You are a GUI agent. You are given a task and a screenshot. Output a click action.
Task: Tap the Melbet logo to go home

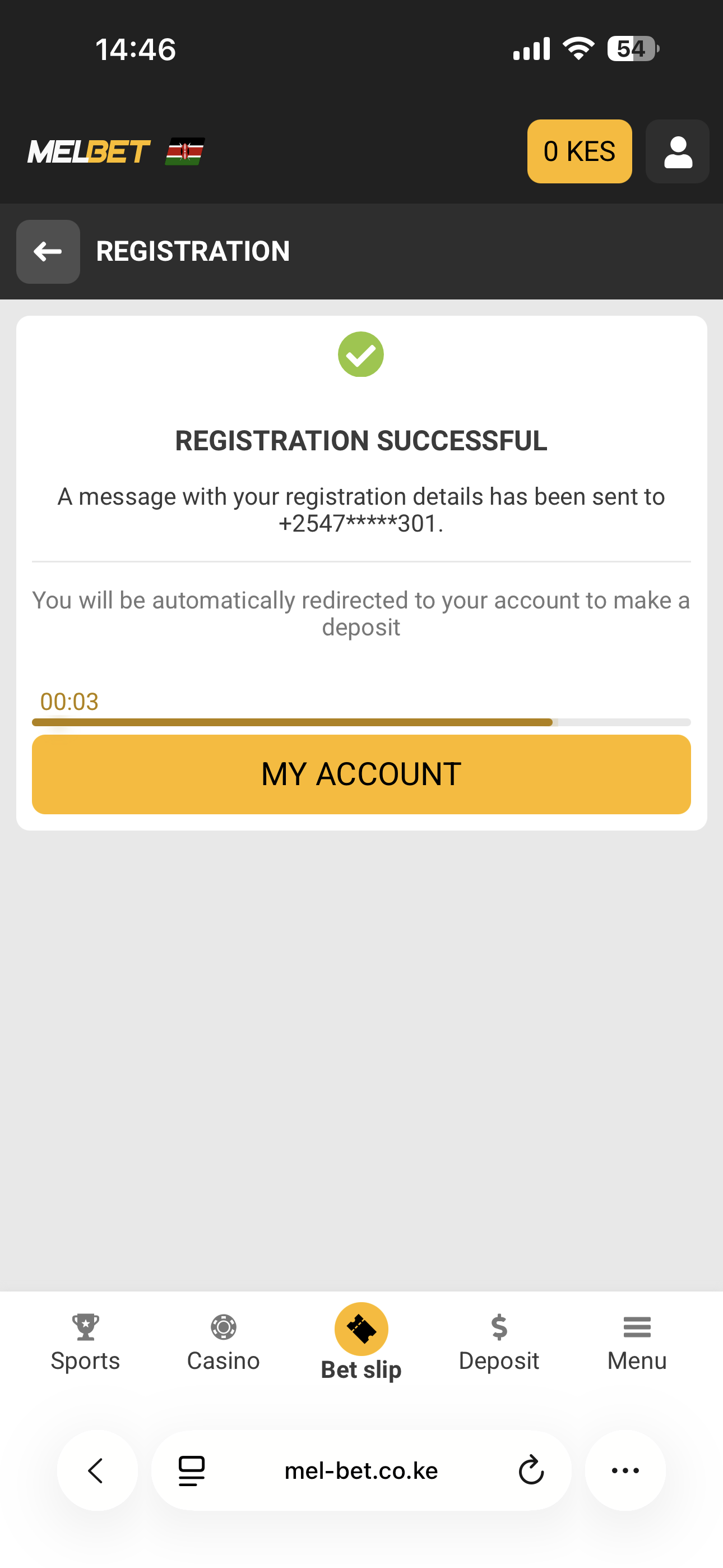tap(89, 151)
